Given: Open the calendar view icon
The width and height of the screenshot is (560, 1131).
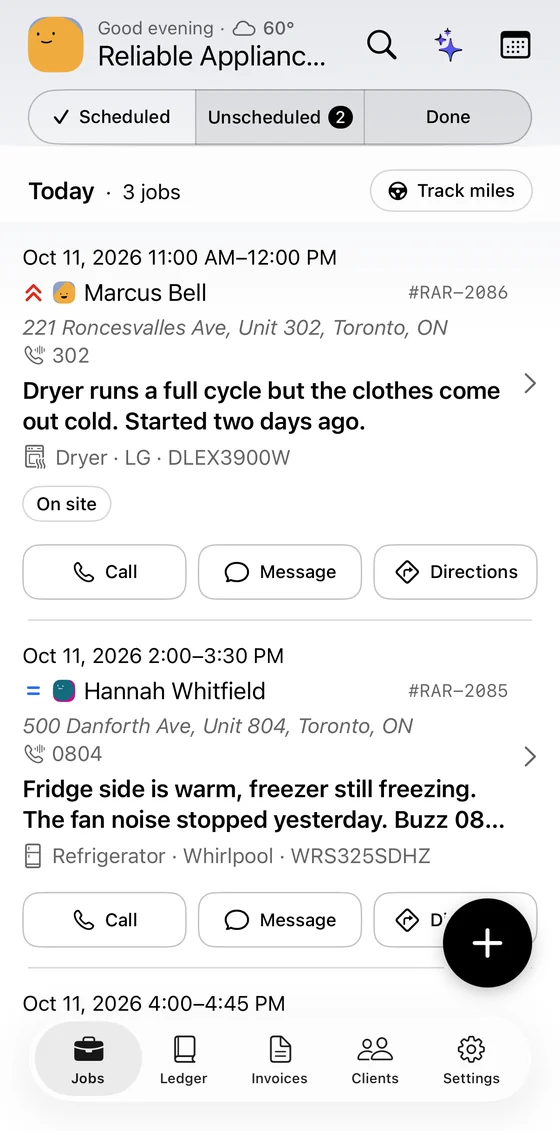Looking at the screenshot, I should [515, 45].
